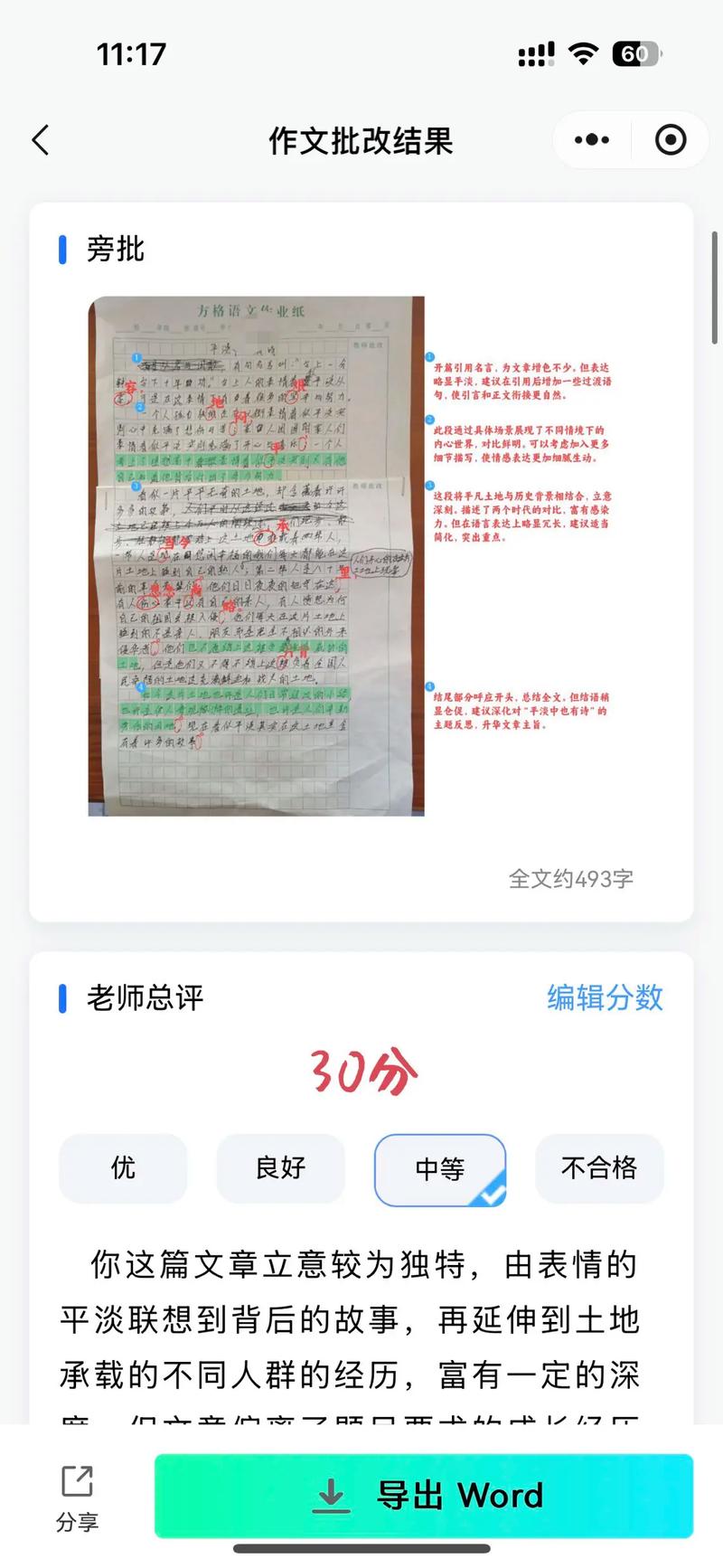Export the result with 导出 Word

point(424,1496)
